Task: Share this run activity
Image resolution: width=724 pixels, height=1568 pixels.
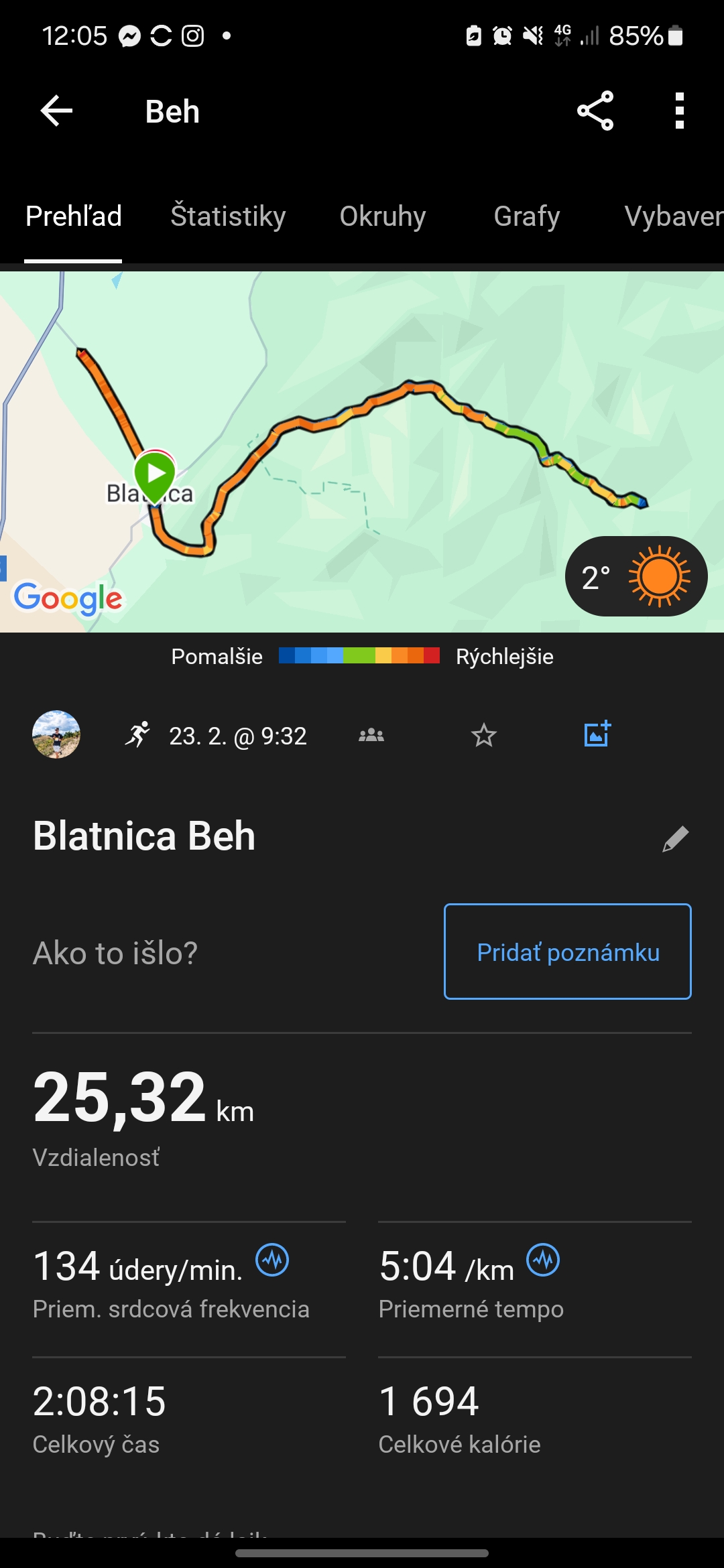Action: pos(595,111)
